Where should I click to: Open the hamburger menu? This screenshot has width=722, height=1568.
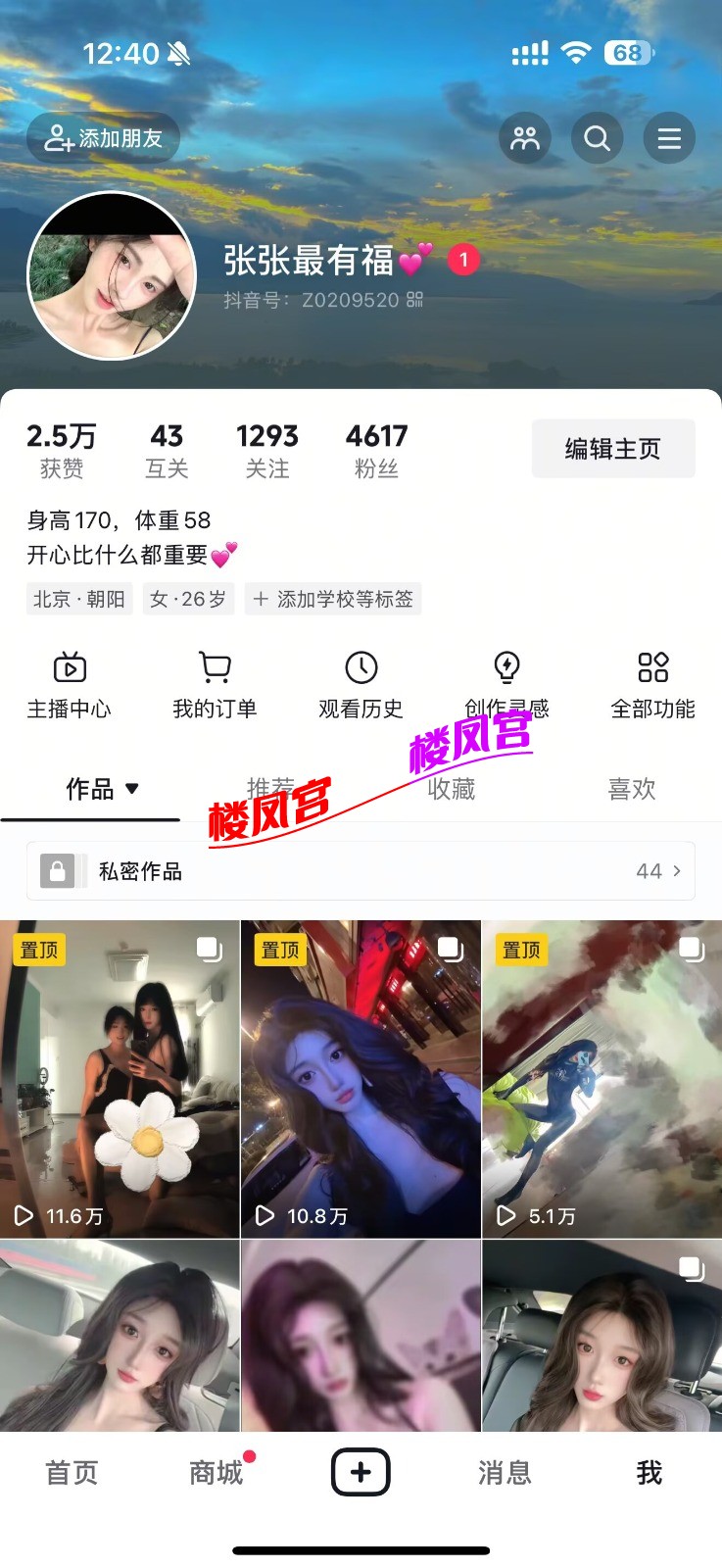tap(669, 138)
